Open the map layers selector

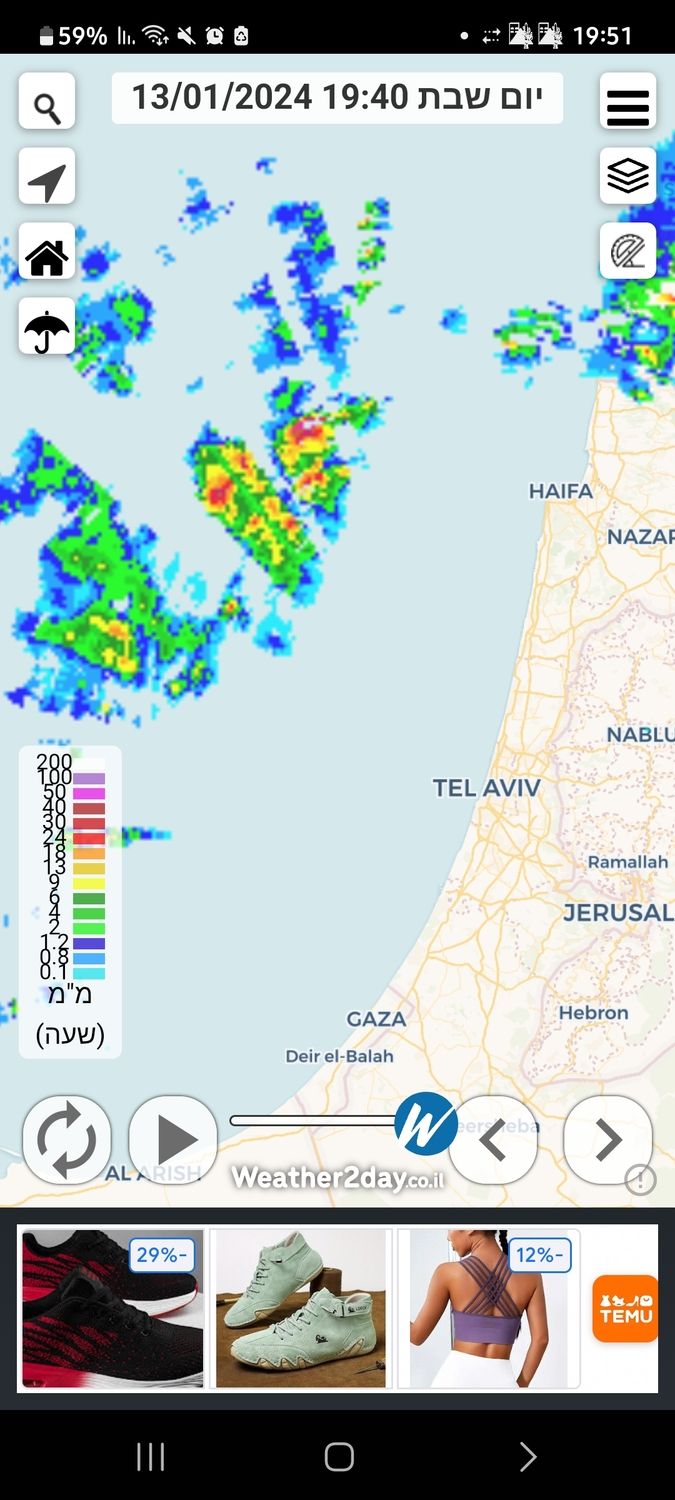628,177
